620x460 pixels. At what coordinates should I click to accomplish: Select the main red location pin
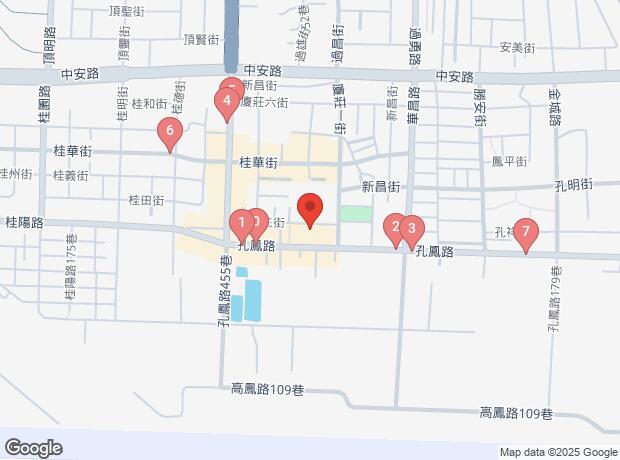pyautogui.click(x=310, y=209)
